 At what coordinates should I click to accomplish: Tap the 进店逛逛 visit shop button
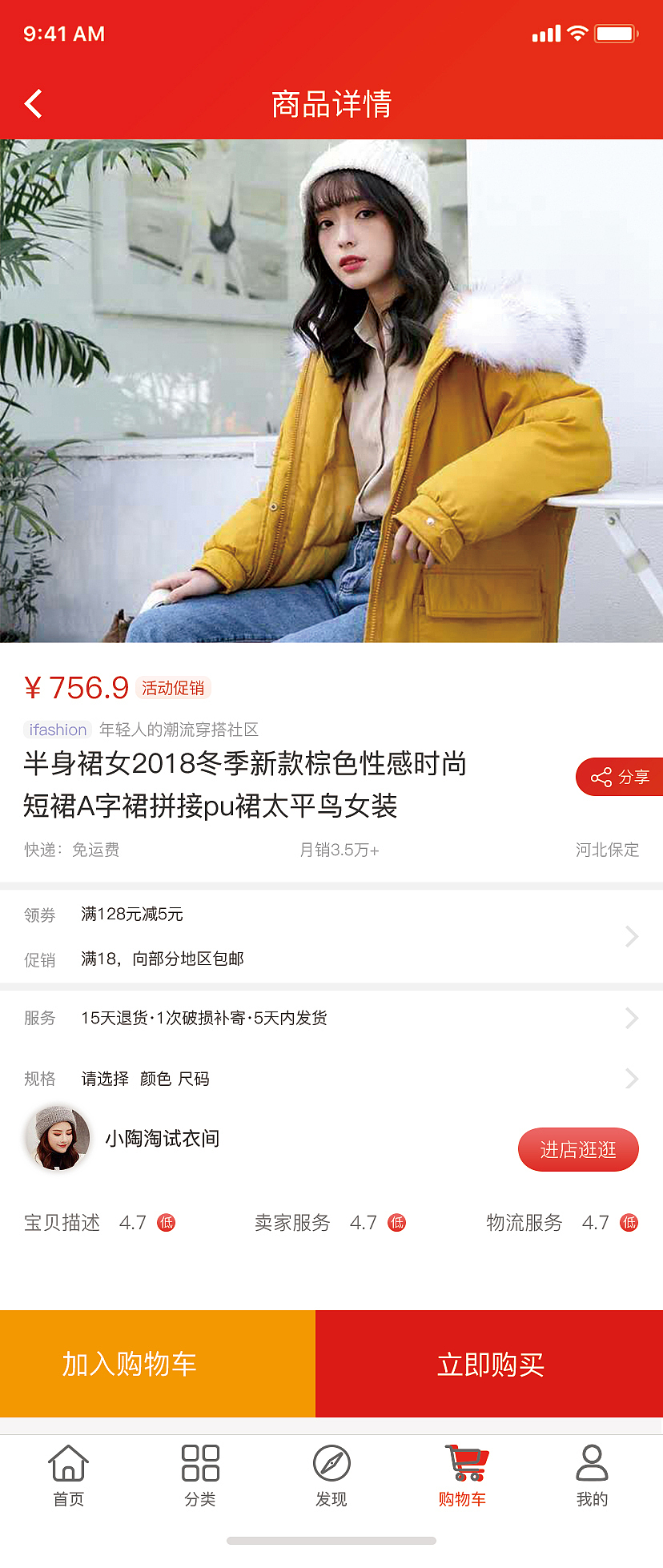tap(578, 1149)
